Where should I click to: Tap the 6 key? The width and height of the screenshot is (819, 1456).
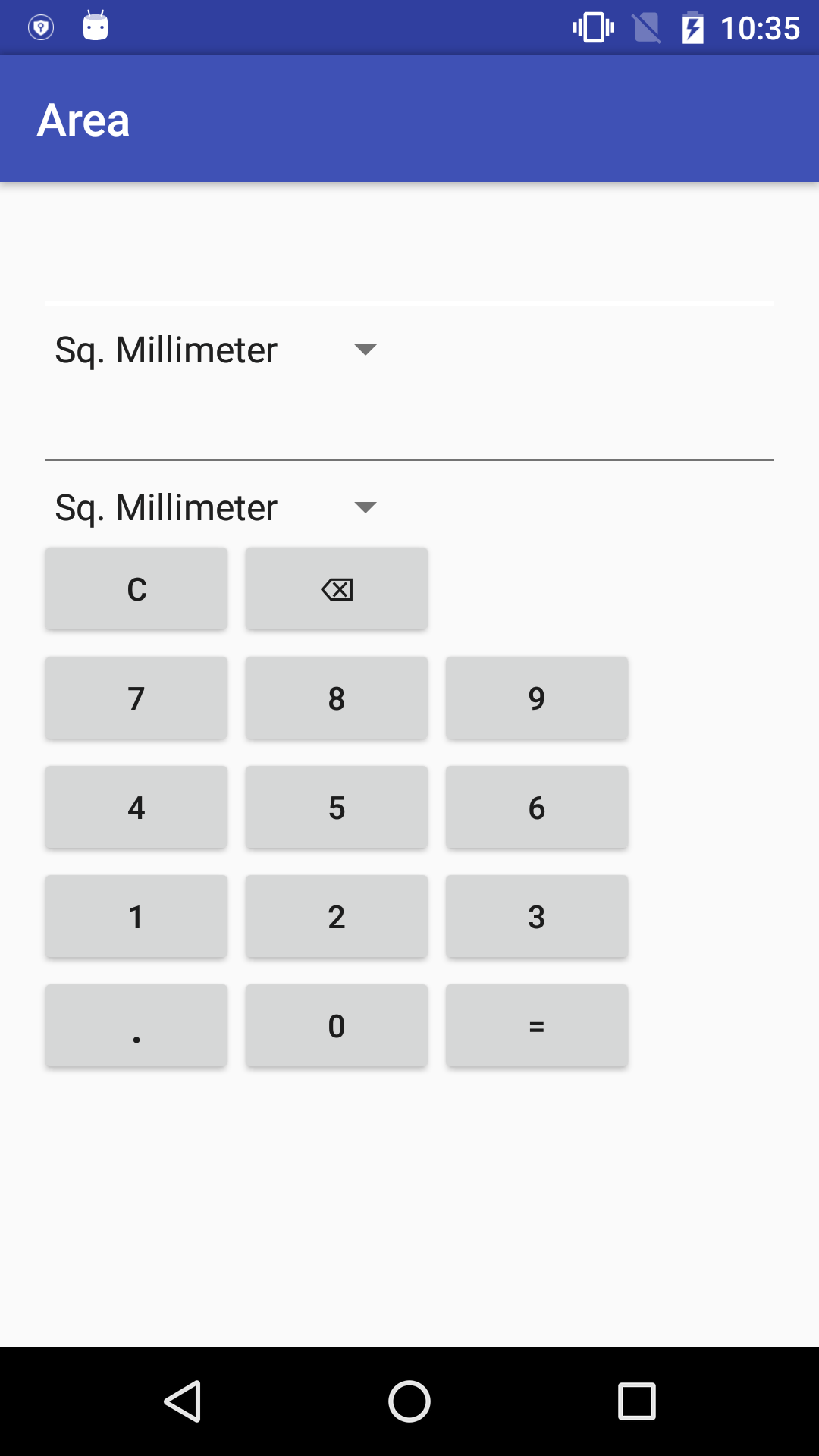tap(537, 808)
